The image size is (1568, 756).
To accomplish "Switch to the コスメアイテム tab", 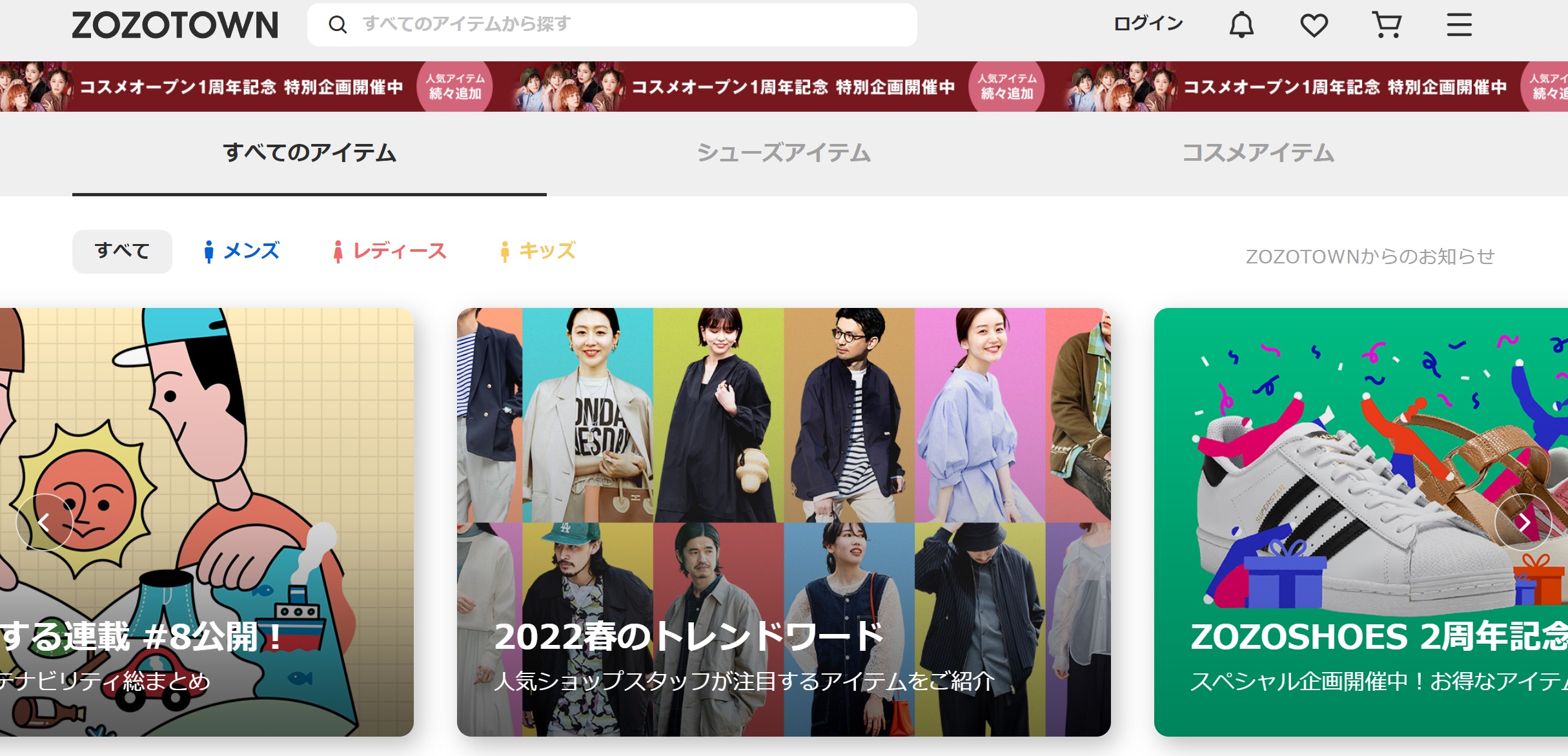I will (x=1257, y=153).
